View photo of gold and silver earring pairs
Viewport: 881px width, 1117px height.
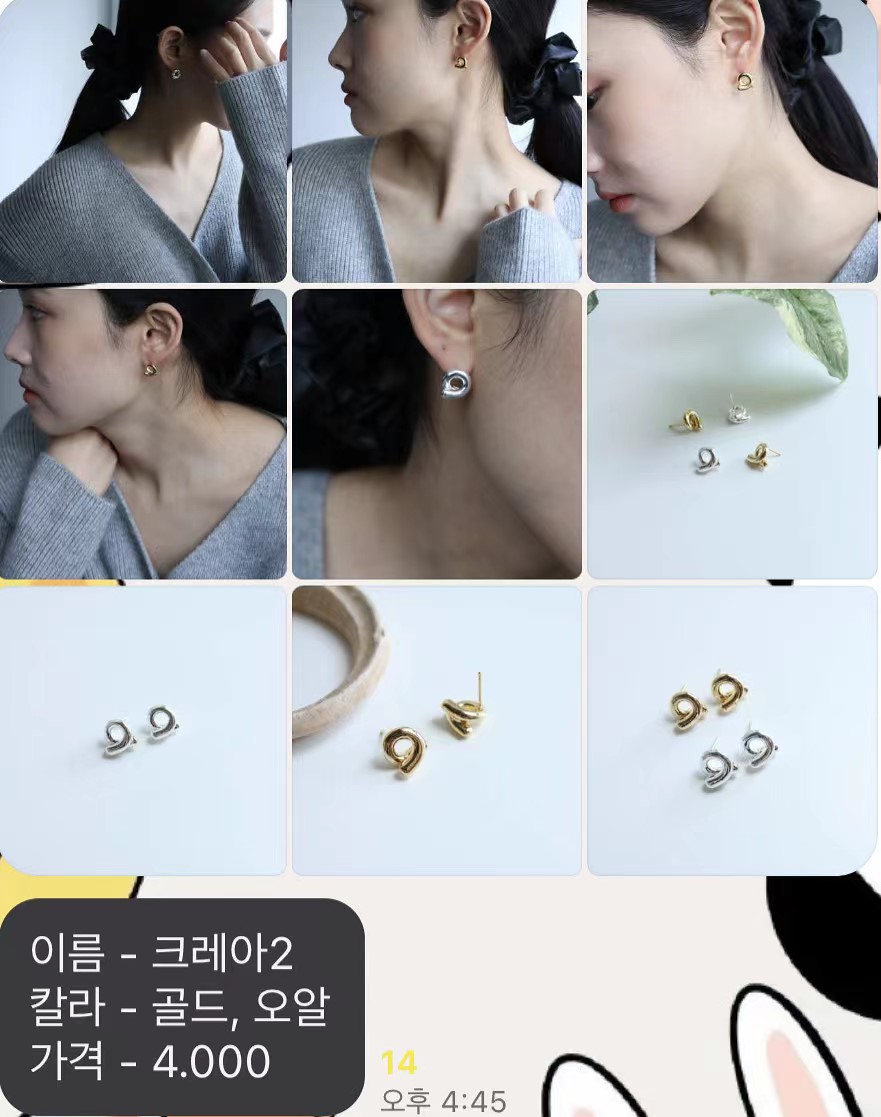click(732, 730)
